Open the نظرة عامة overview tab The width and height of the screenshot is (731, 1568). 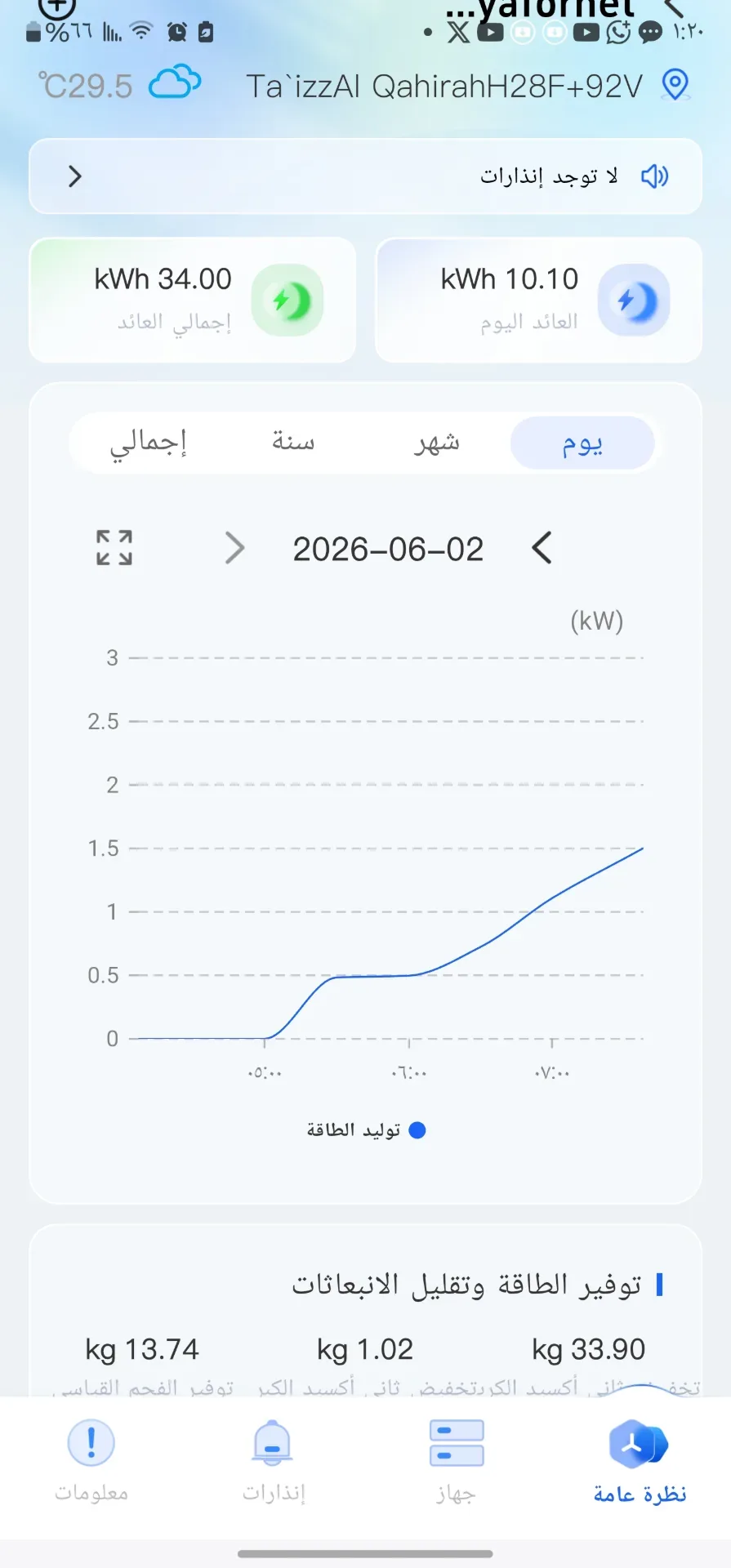click(640, 1462)
